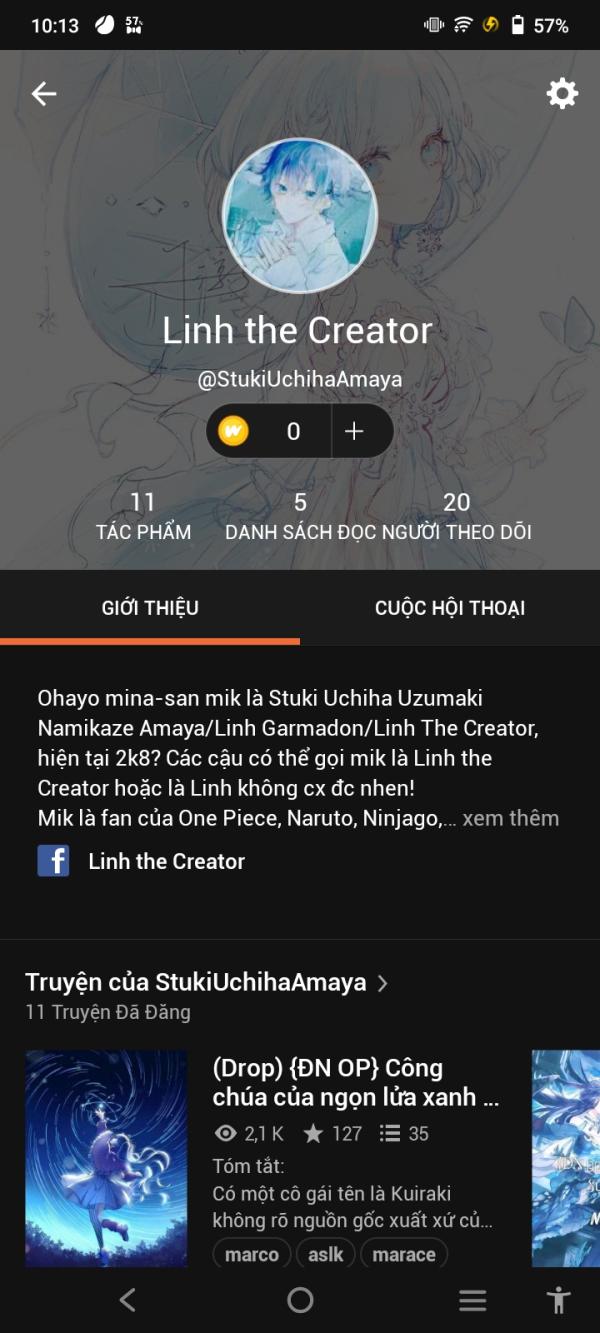Select the Giới thiệu tab
Image resolution: width=600 pixels, height=1333 pixels.
coord(150,608)
